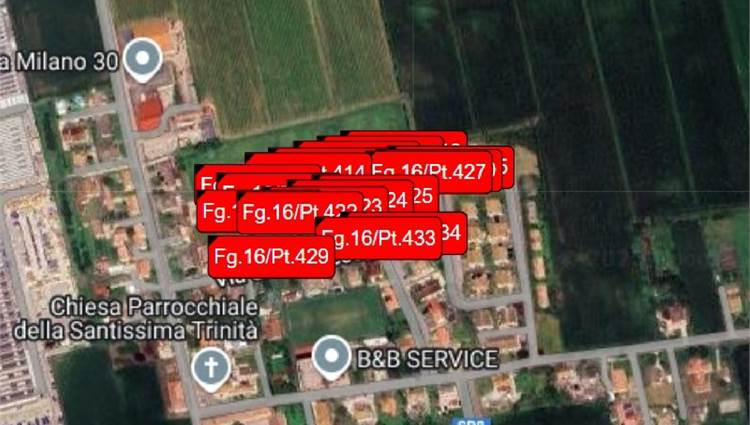
Task: Select the Fg.16/Pt.429 parcel marker
Action: tap(271, 256)
